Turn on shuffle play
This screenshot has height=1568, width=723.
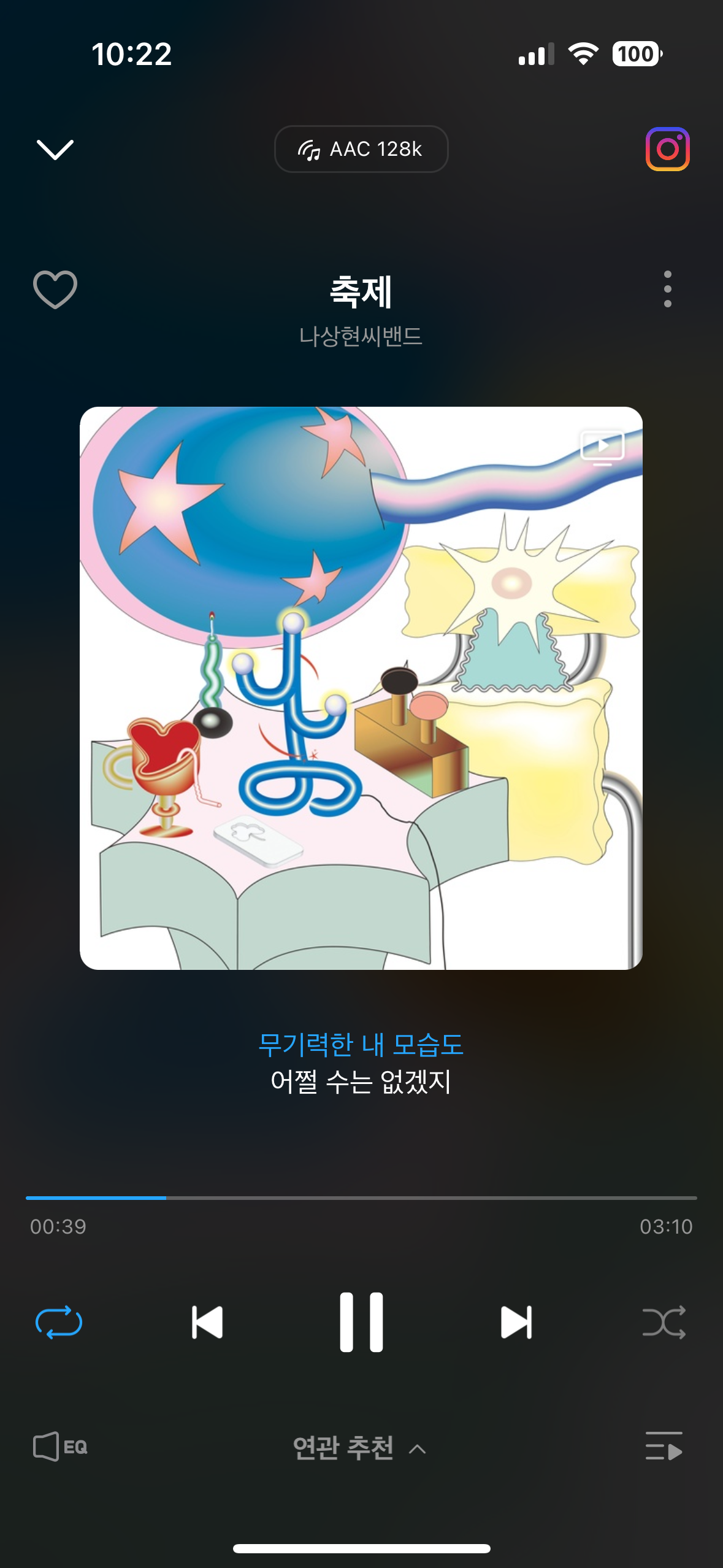pos(664,1322)
